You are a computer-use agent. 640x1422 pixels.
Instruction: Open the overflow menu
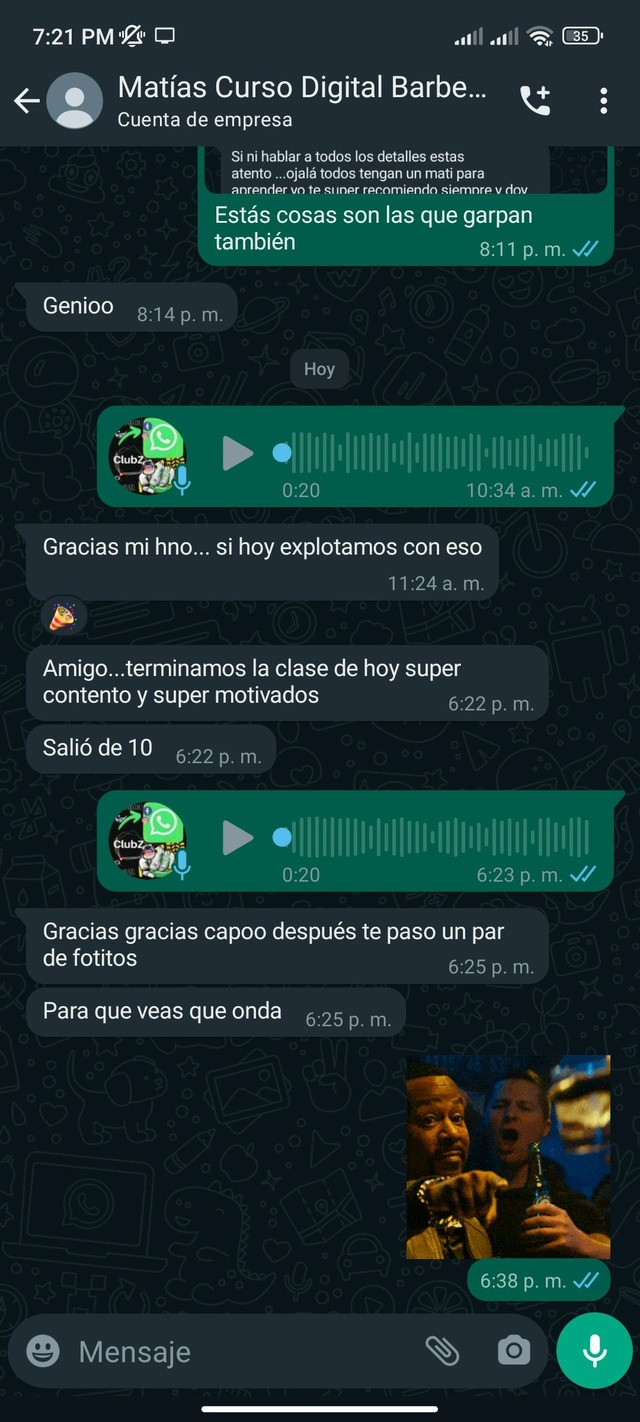click(603, 100)
